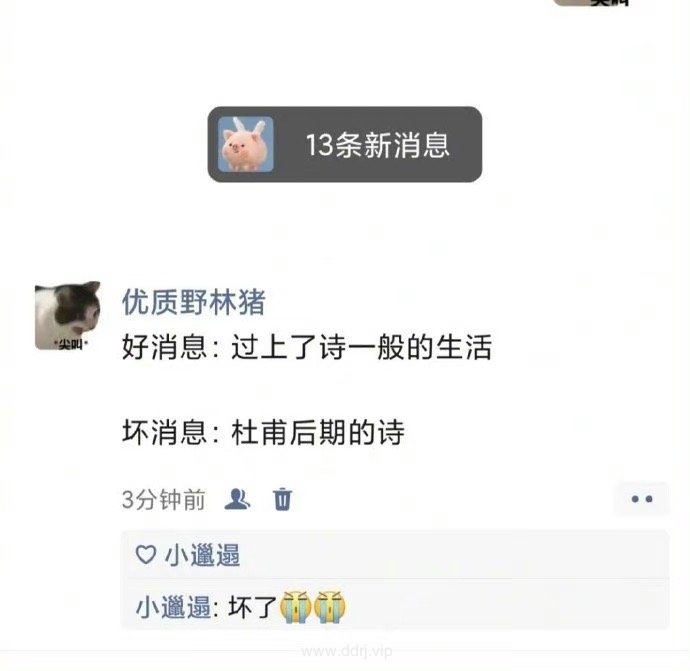Open the post visibility people icon
The width and height of the screenshot is (690, 671).
click(237, 498)
